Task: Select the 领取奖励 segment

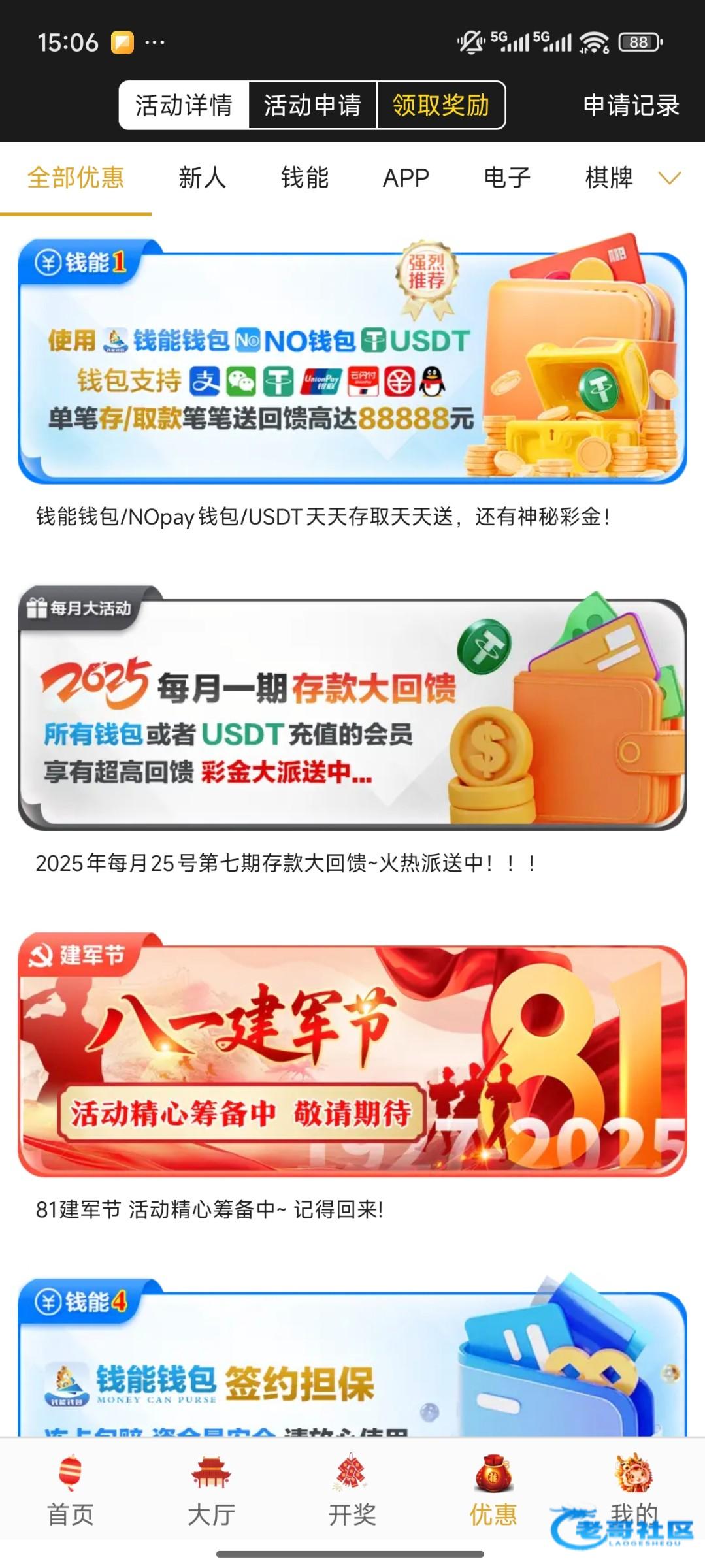Action: point(441,105)
